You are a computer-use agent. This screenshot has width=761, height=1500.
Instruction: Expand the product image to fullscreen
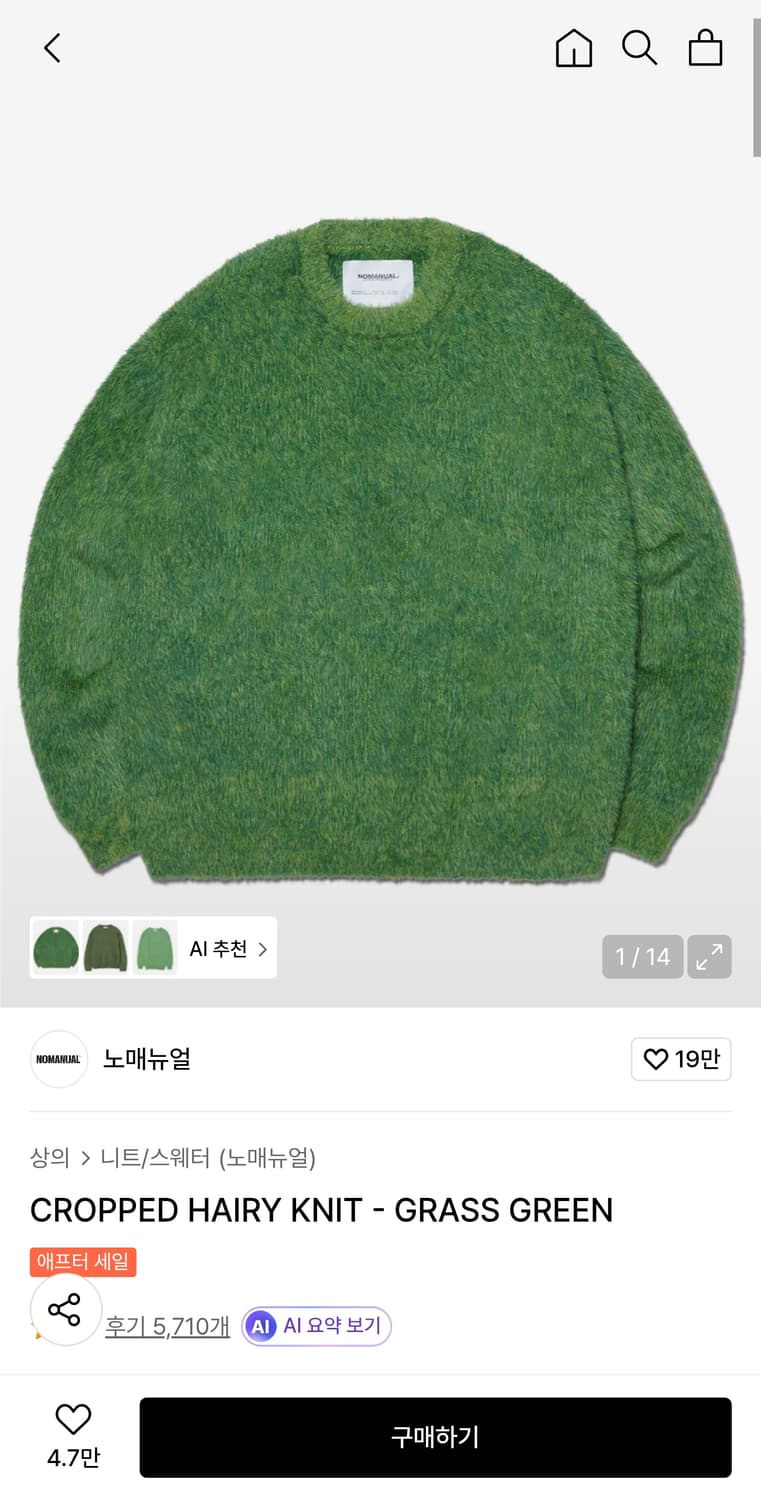(x=710, y=957)
